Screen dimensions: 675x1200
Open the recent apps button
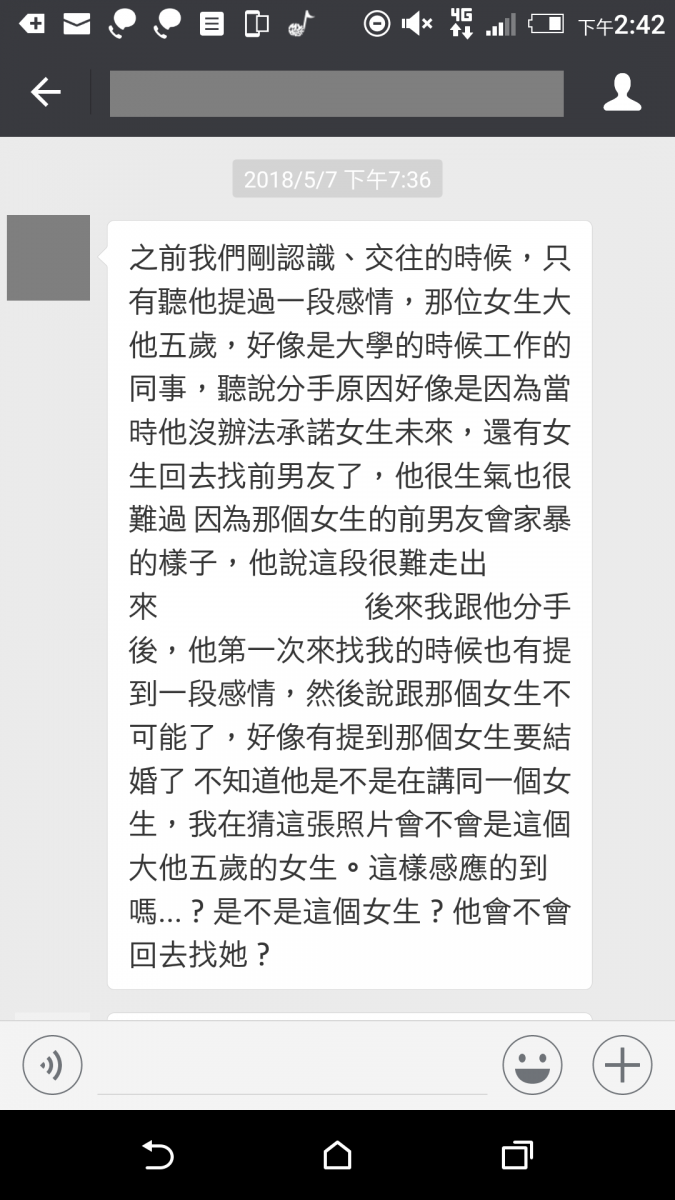[x=517, y=1155]
